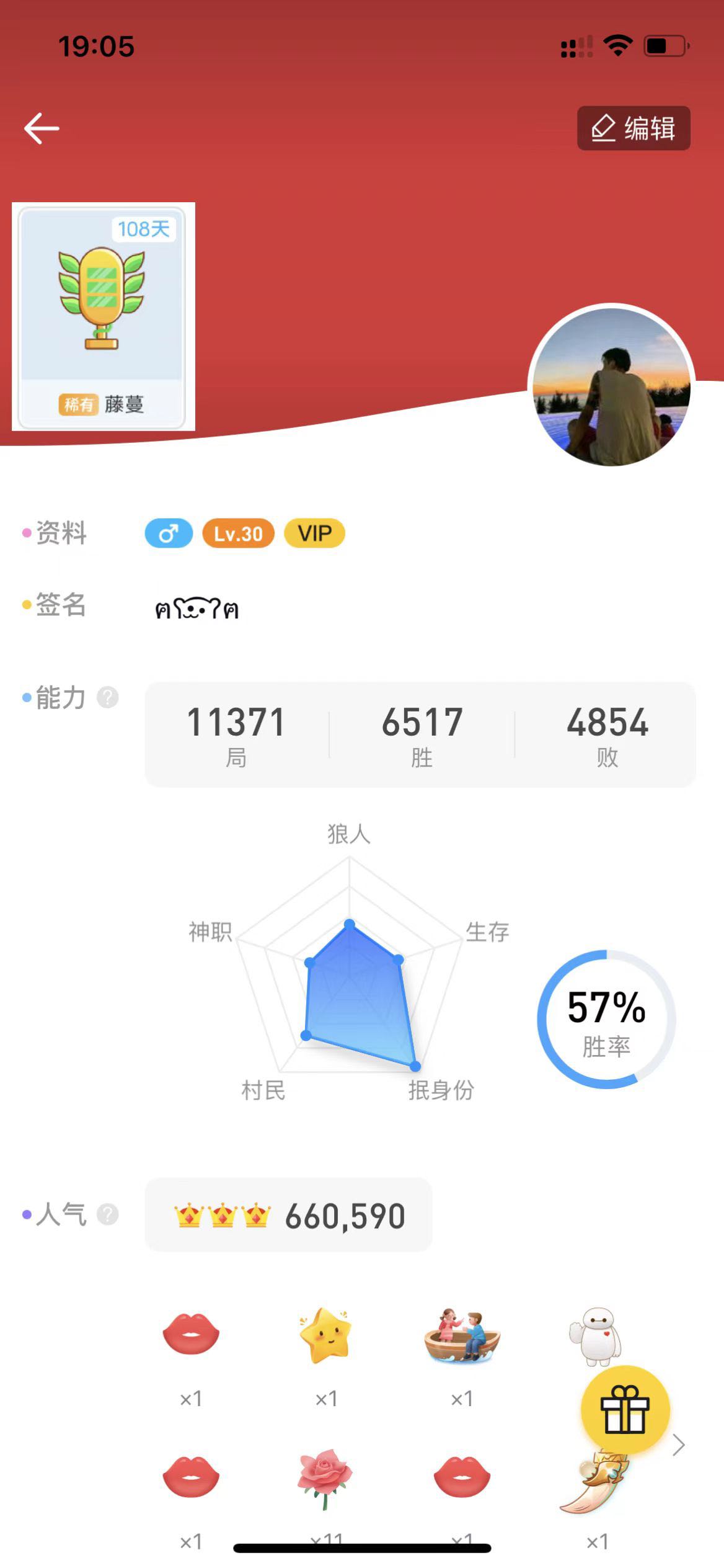Image resolution: width=724 pixels, height=1568 pixels.
Task: Go back with the arrow icon
Action: coord(42,128)
